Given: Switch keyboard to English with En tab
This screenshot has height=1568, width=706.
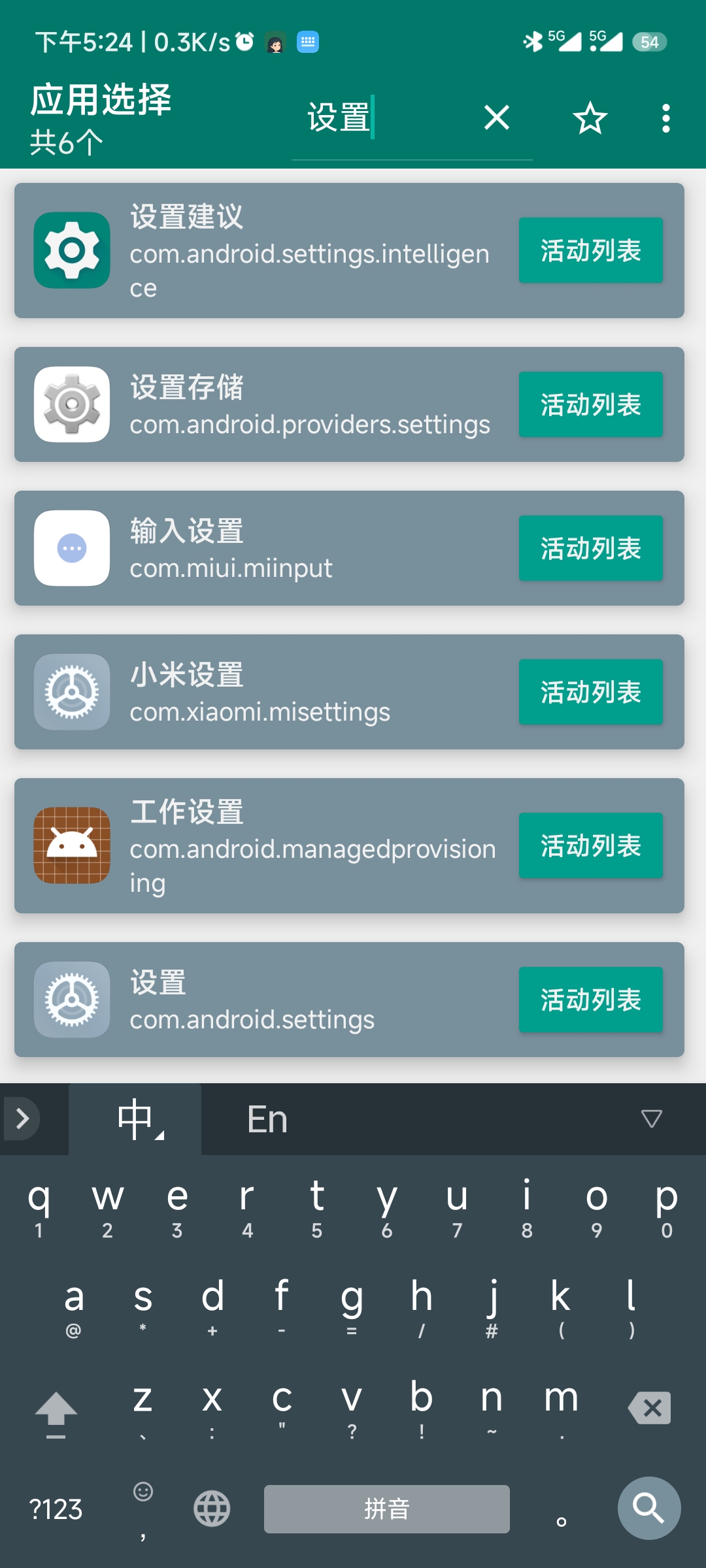Looking at the screenshot, I should pyautogui.click(x=265, y=1119).
